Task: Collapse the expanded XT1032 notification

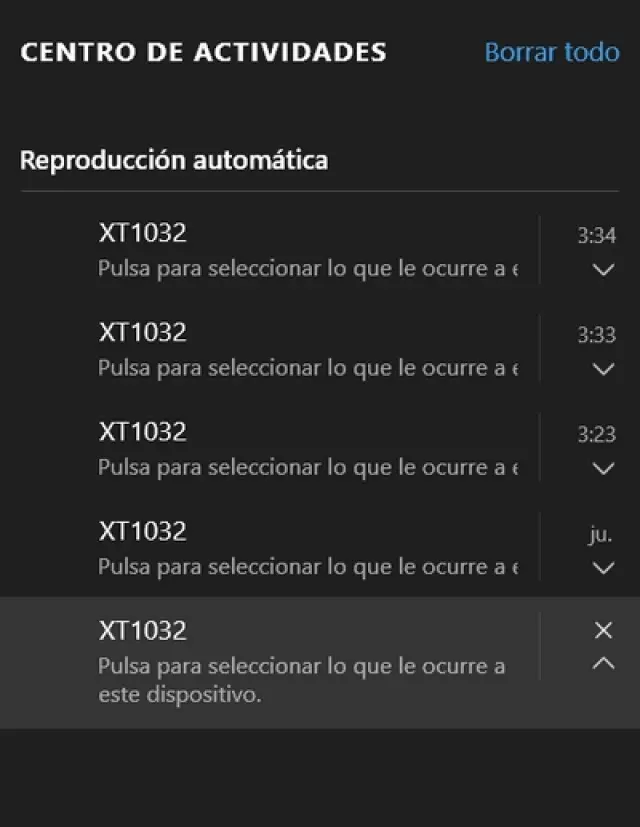Action: [603, 663]
